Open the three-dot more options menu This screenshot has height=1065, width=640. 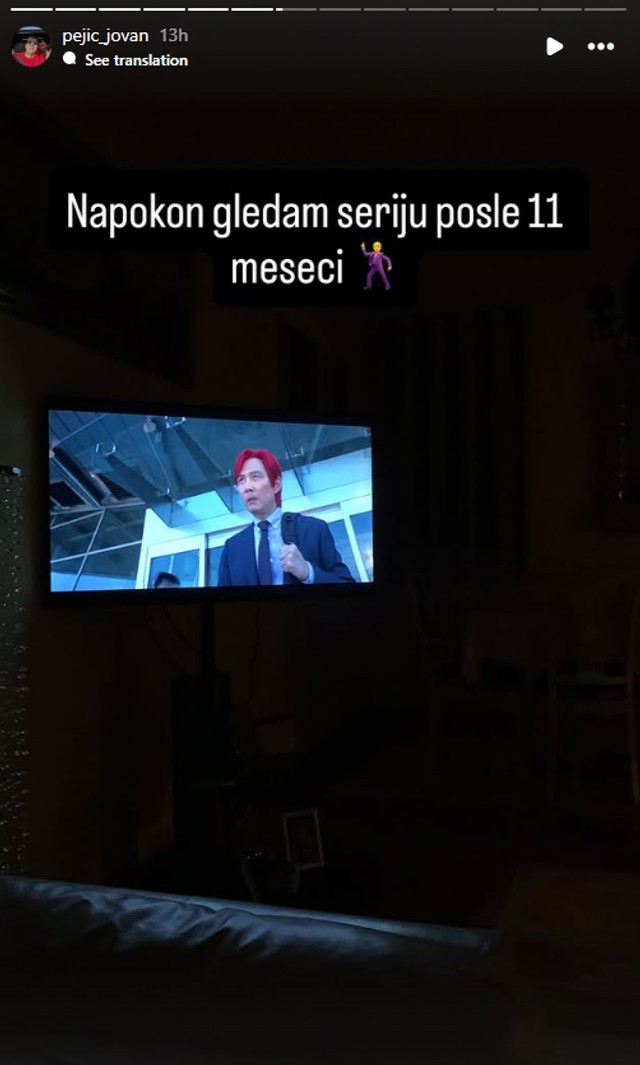(600, 46)
